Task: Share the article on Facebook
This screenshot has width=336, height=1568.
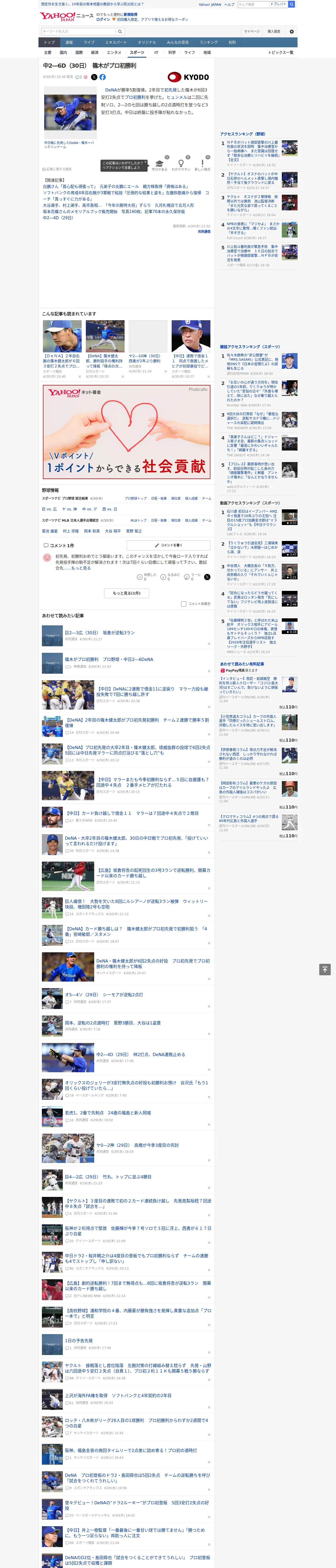Action: 102,77
